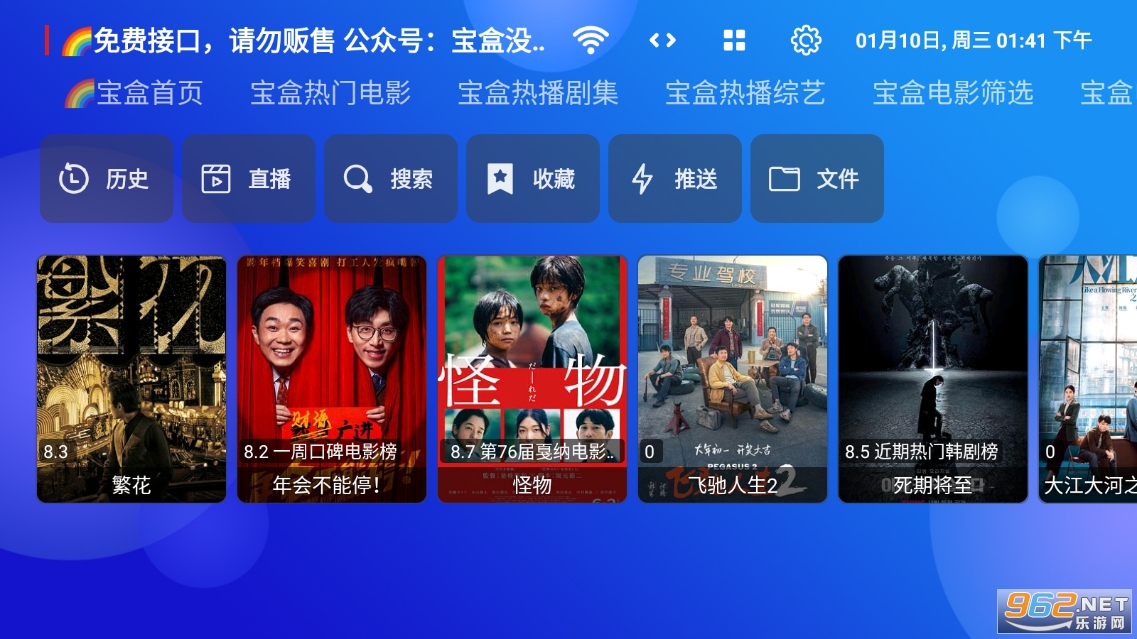Open 收藏 favorites
This screenshot has width=1137, height=639.
[x=533, y=178]
